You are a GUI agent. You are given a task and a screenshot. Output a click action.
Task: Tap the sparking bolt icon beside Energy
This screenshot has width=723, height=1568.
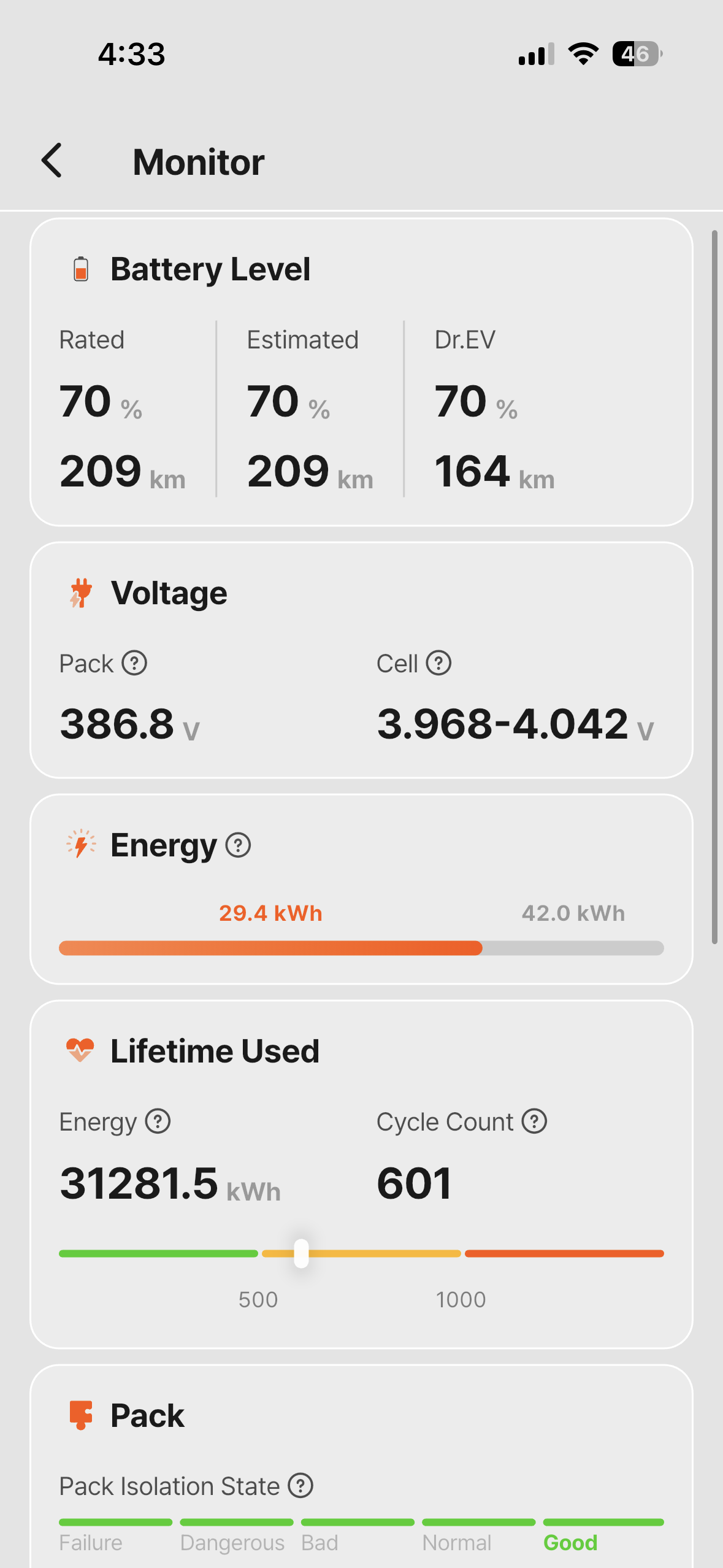[x=80, y=844]
